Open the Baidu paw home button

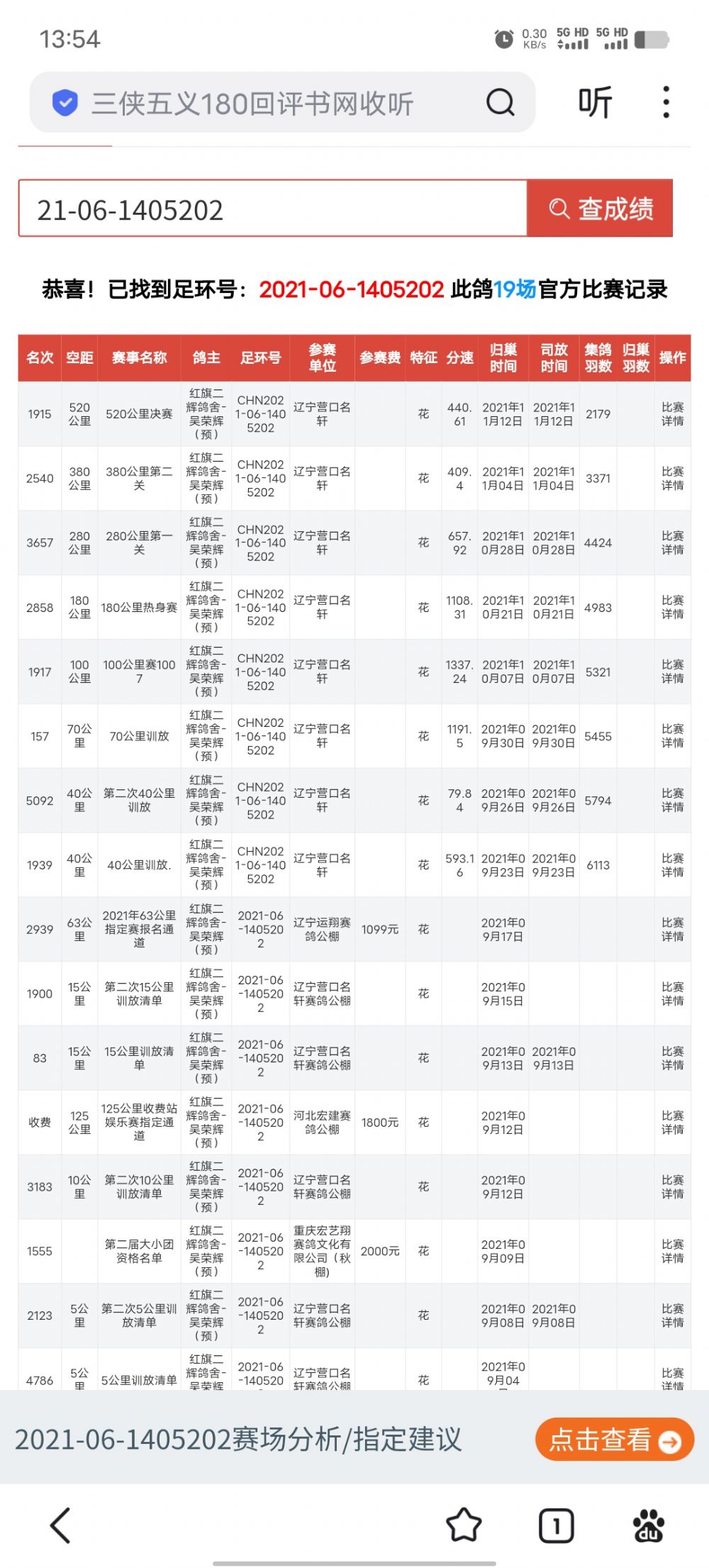click(647, 1525)
